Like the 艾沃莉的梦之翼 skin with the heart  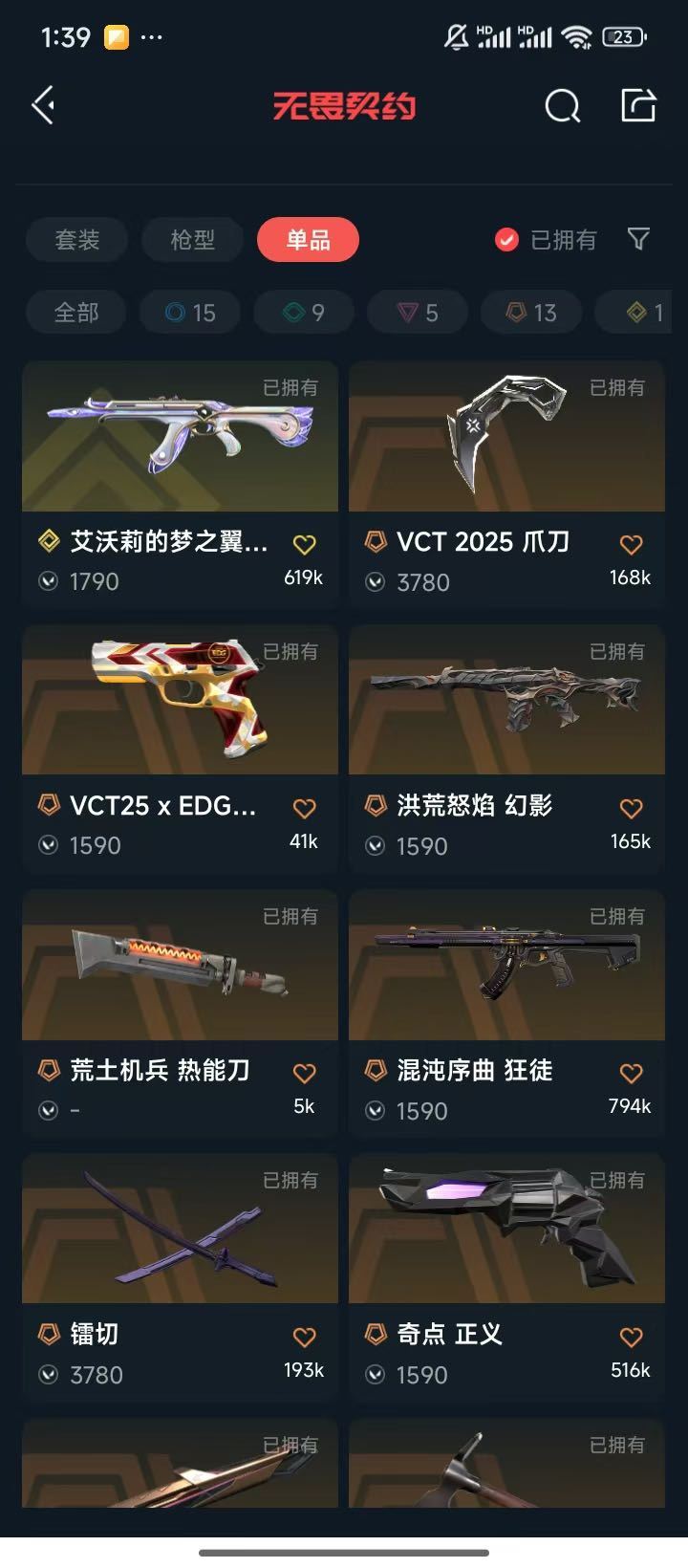(304, 545)
